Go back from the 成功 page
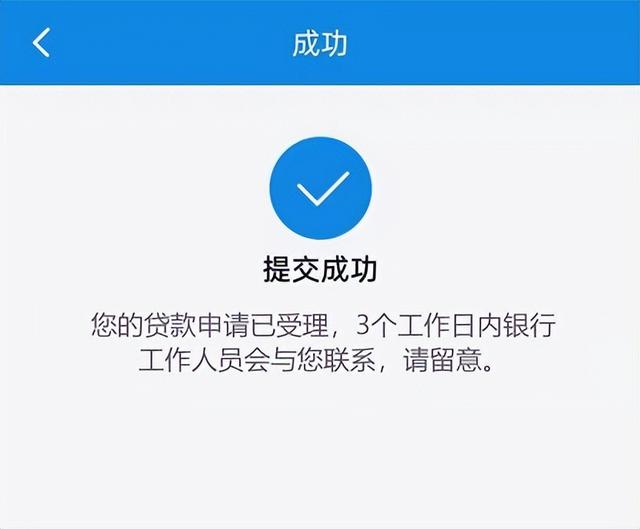 pos(41,43)
